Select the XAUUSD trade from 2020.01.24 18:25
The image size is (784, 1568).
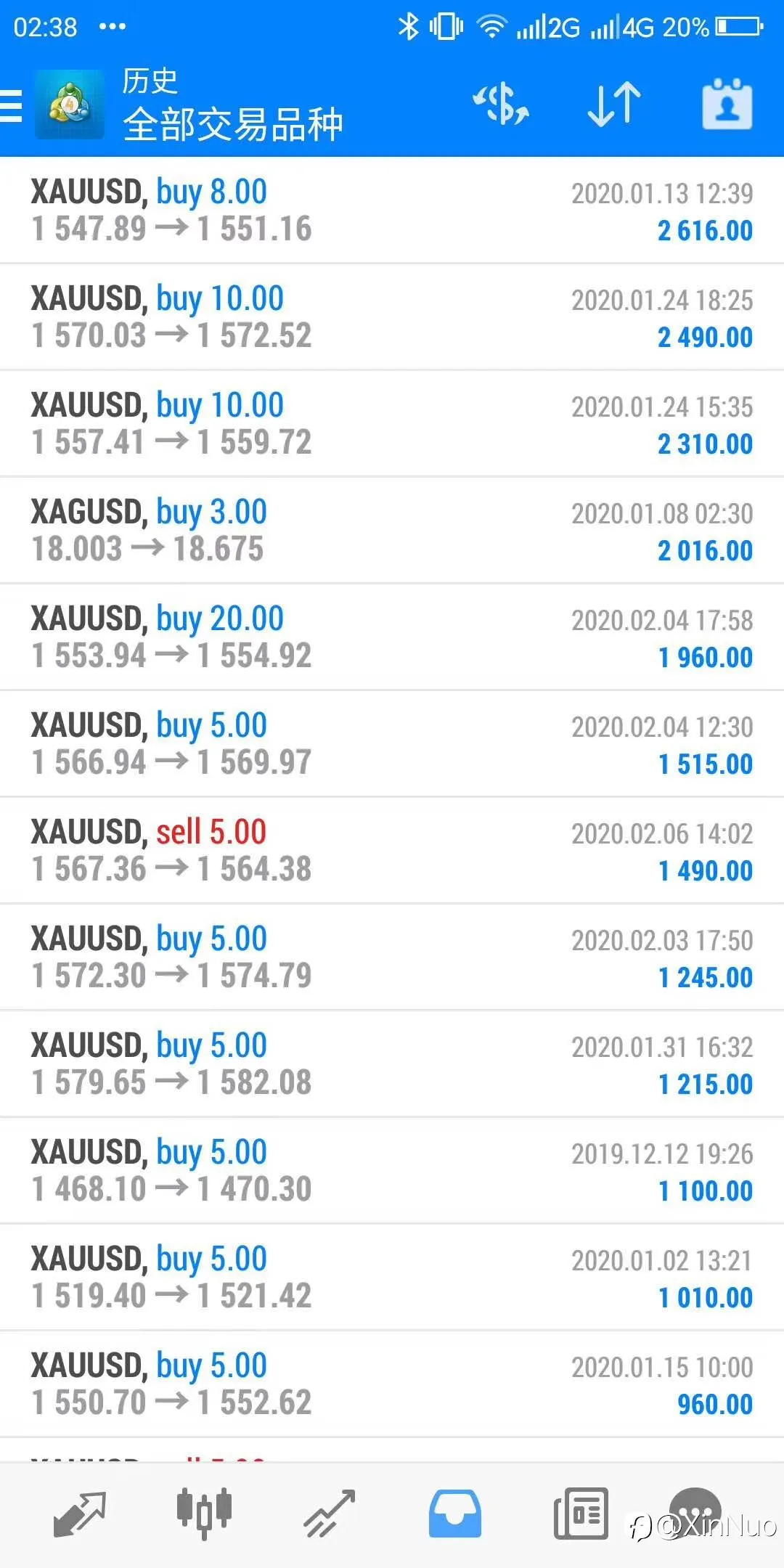[x=392, y=317]
